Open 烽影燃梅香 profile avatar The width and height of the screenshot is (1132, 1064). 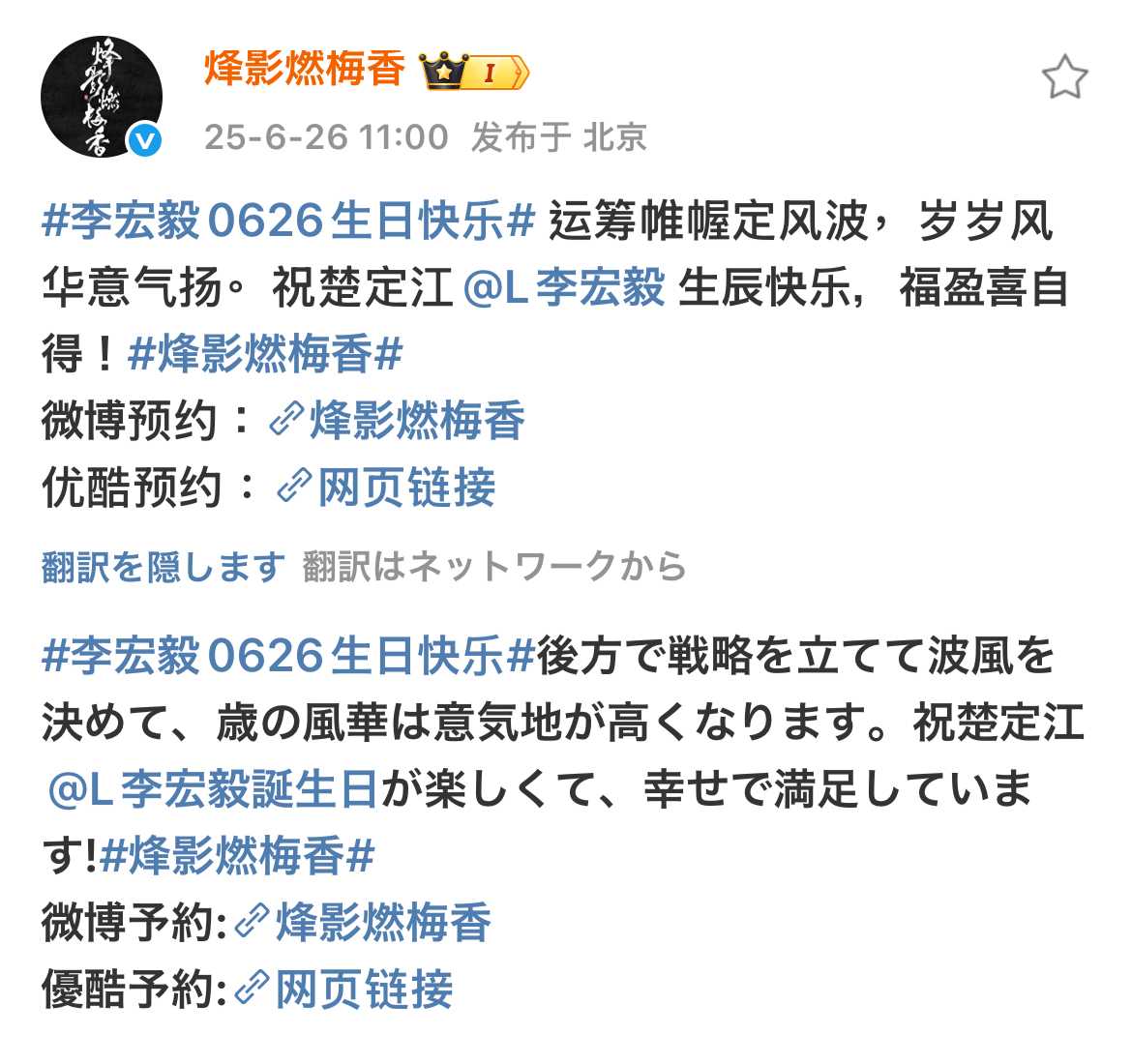[x=102, y=97]
